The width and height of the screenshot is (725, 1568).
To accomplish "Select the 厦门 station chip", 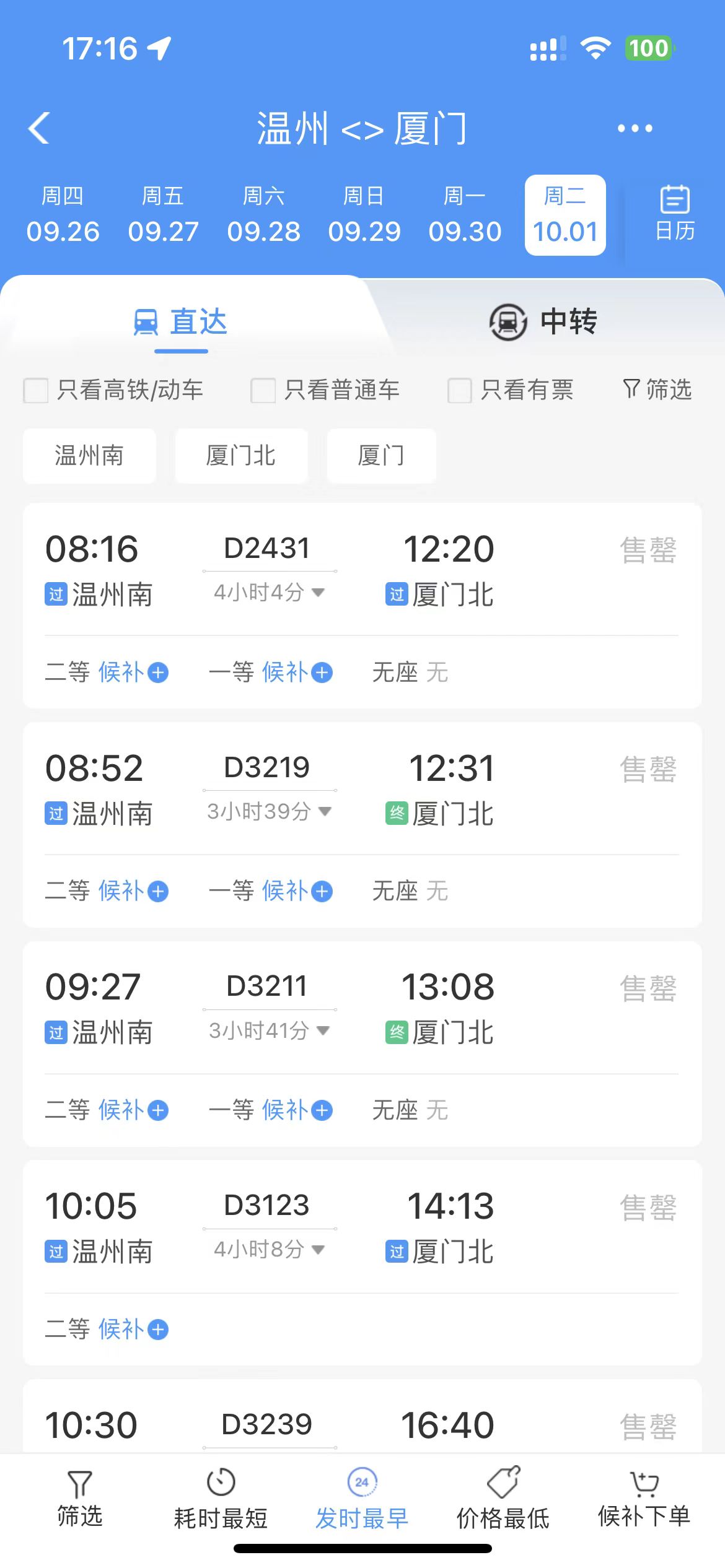I will [381, 456].
